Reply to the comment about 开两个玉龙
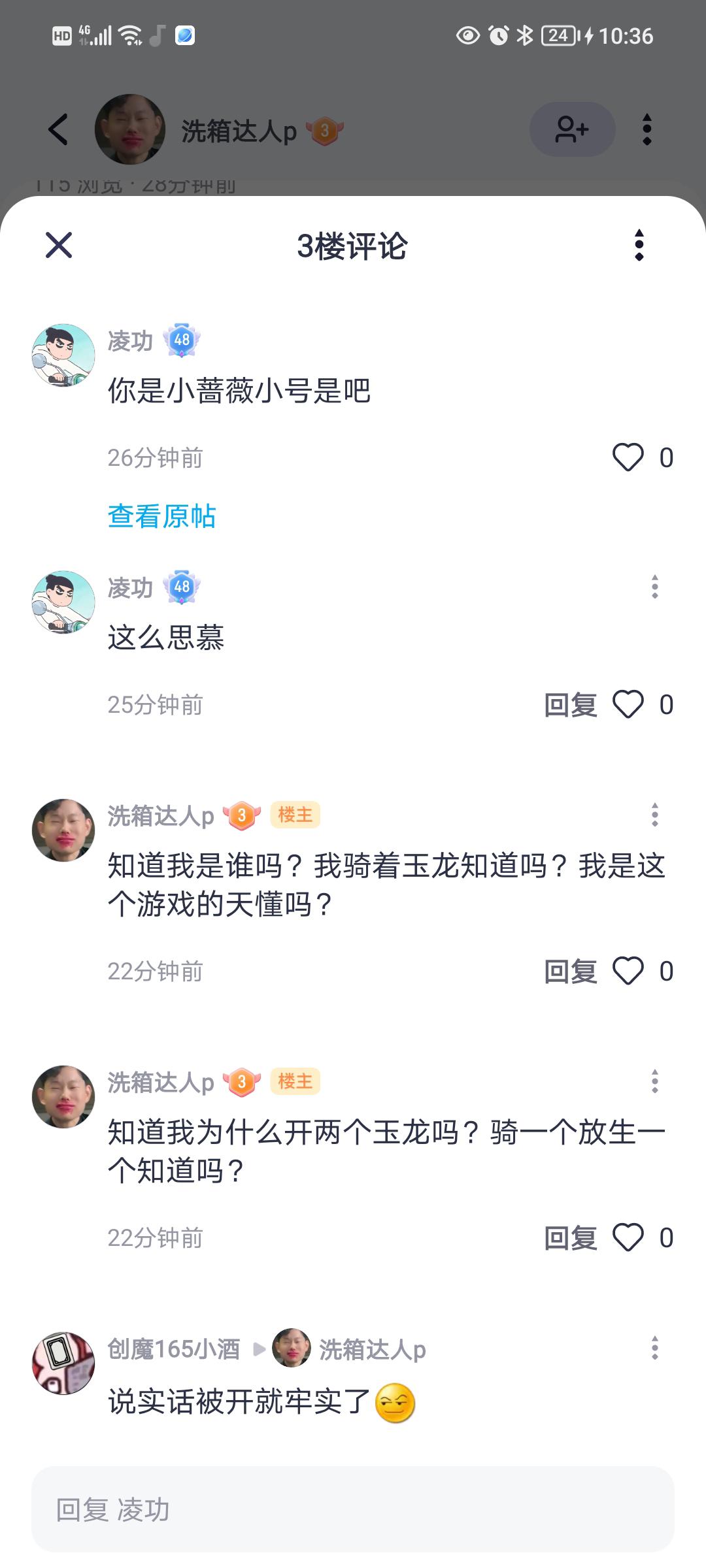706x1568 pixels. 571,1238
